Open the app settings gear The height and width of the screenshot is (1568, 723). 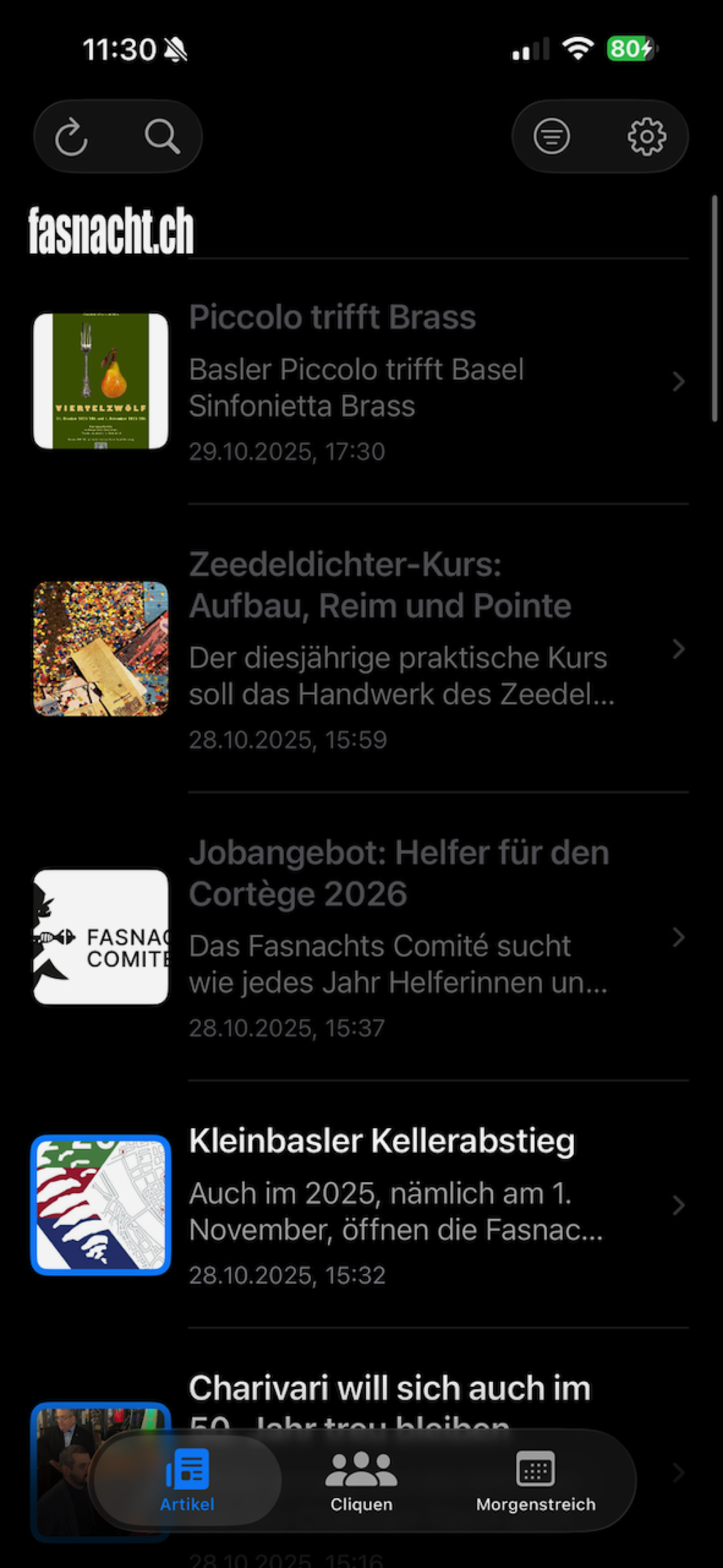pyautogui.click(x=646, y=136)
